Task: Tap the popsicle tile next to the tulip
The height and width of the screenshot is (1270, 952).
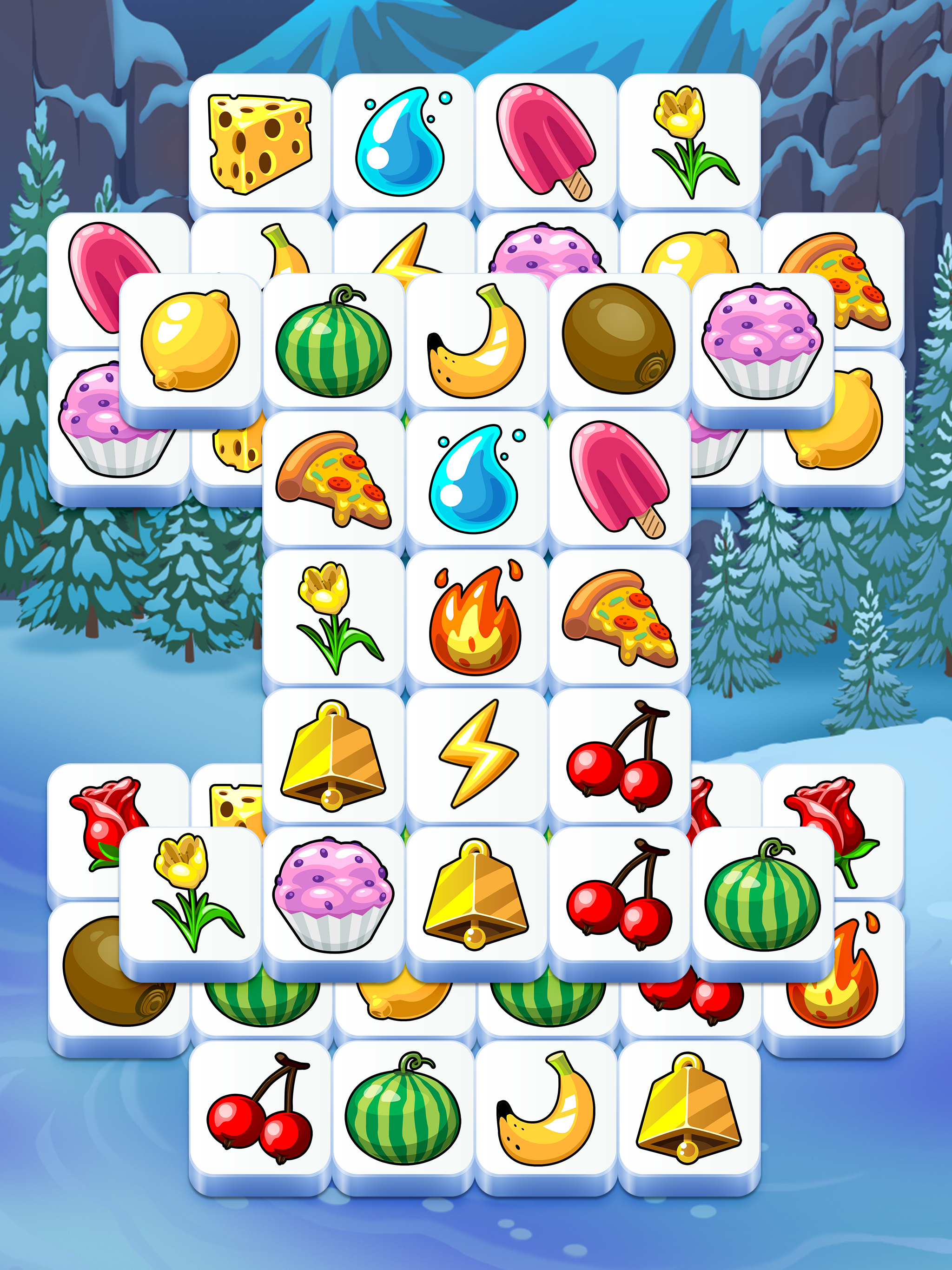Action: (x=545, y=144)
